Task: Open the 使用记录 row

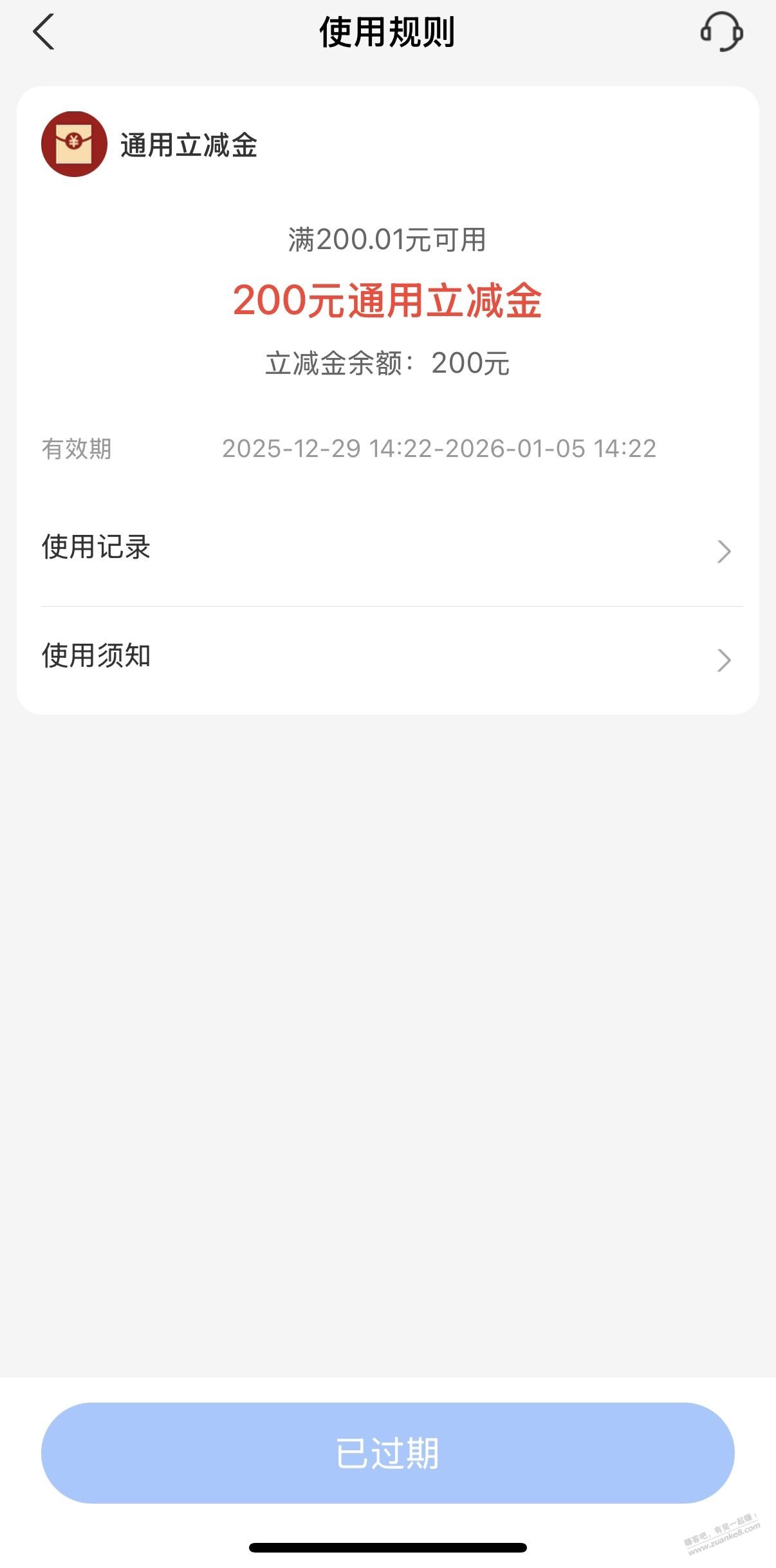Action: pos(387,548)
